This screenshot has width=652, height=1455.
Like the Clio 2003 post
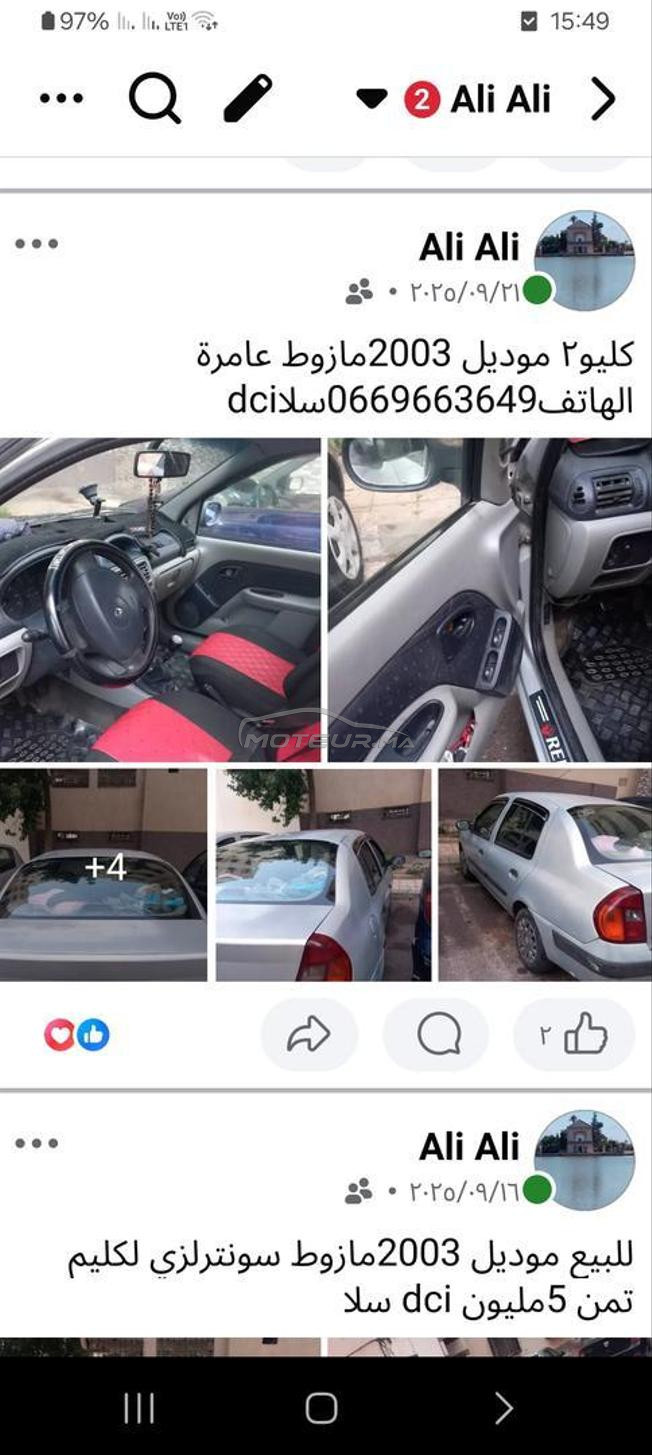coord(575,1034)
